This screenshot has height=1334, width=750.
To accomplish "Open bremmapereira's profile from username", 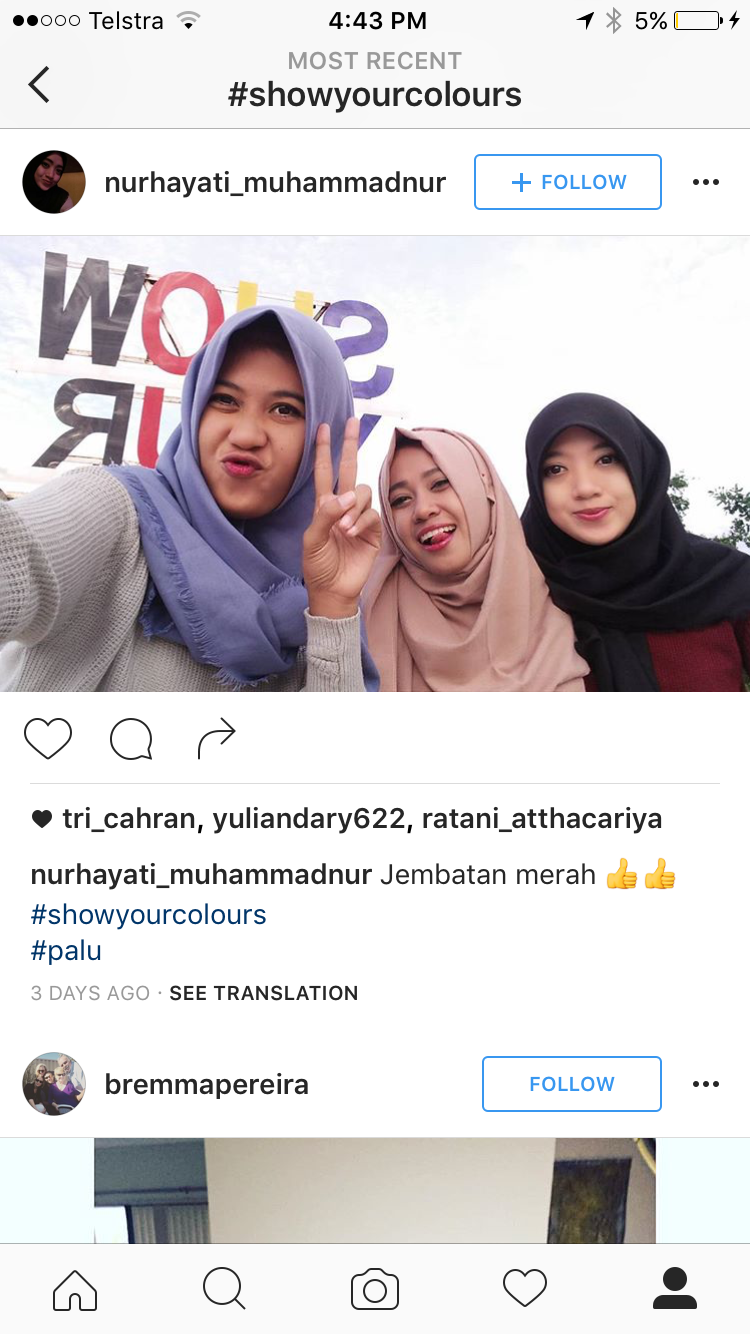I will pyautogui.click(x=207, y=1084).
